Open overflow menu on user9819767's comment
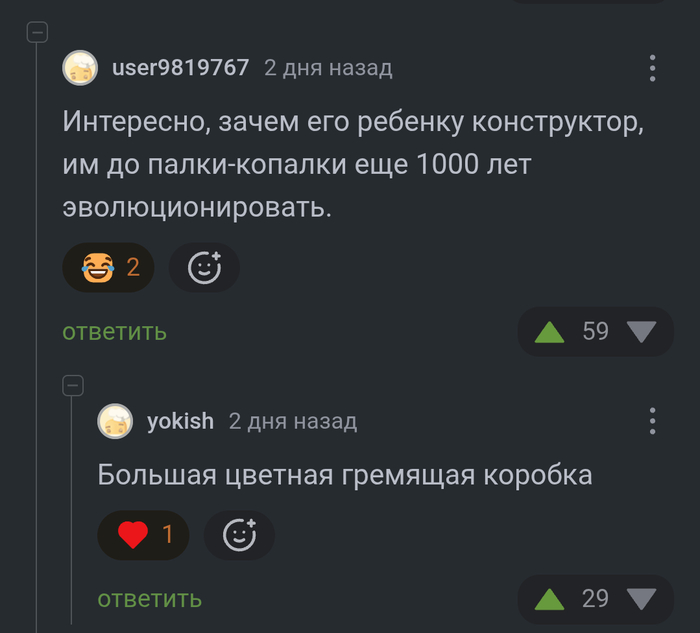 click(652, 68)
